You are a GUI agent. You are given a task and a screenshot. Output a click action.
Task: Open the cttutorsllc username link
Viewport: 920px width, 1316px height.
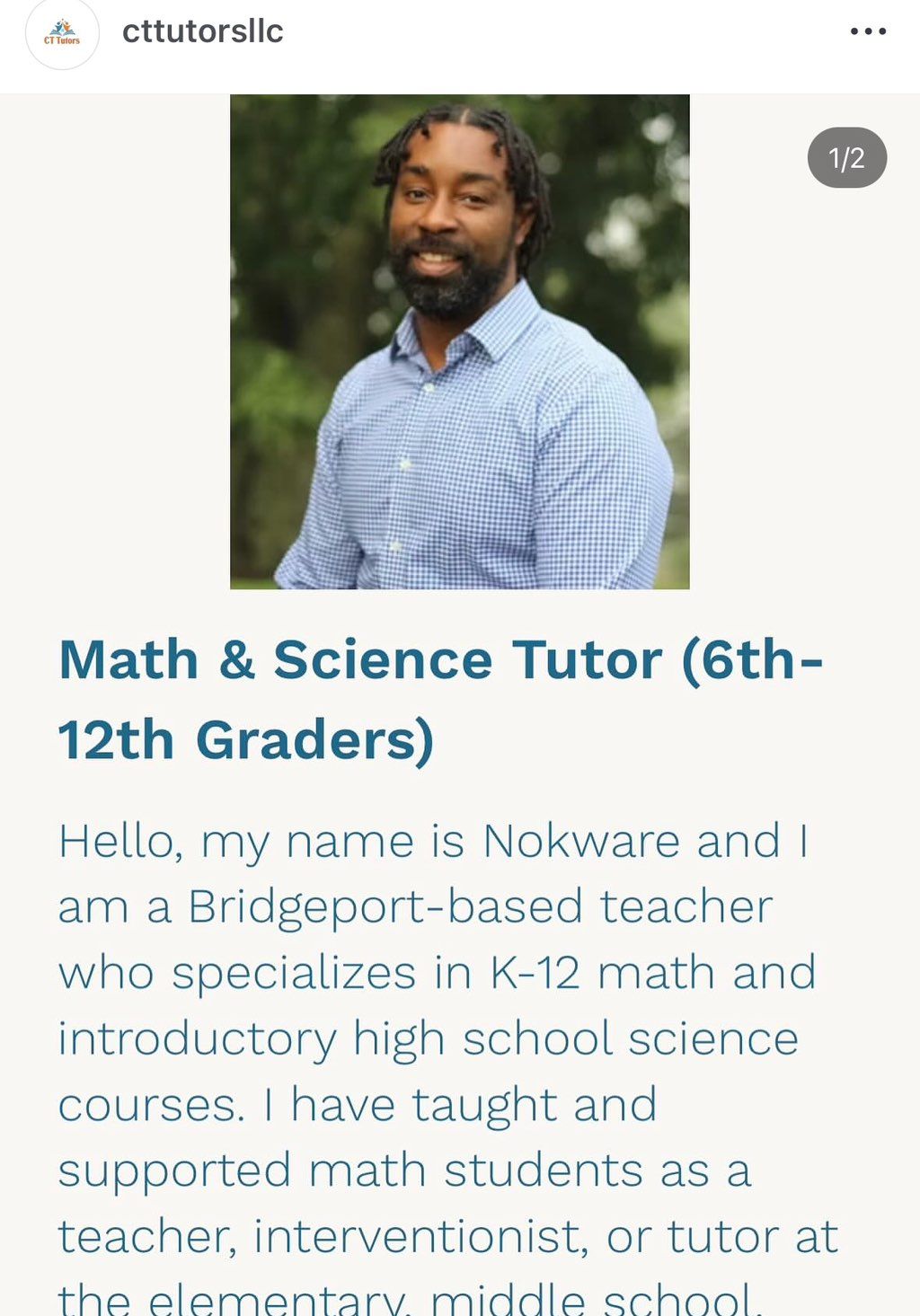tap(202, 31)
